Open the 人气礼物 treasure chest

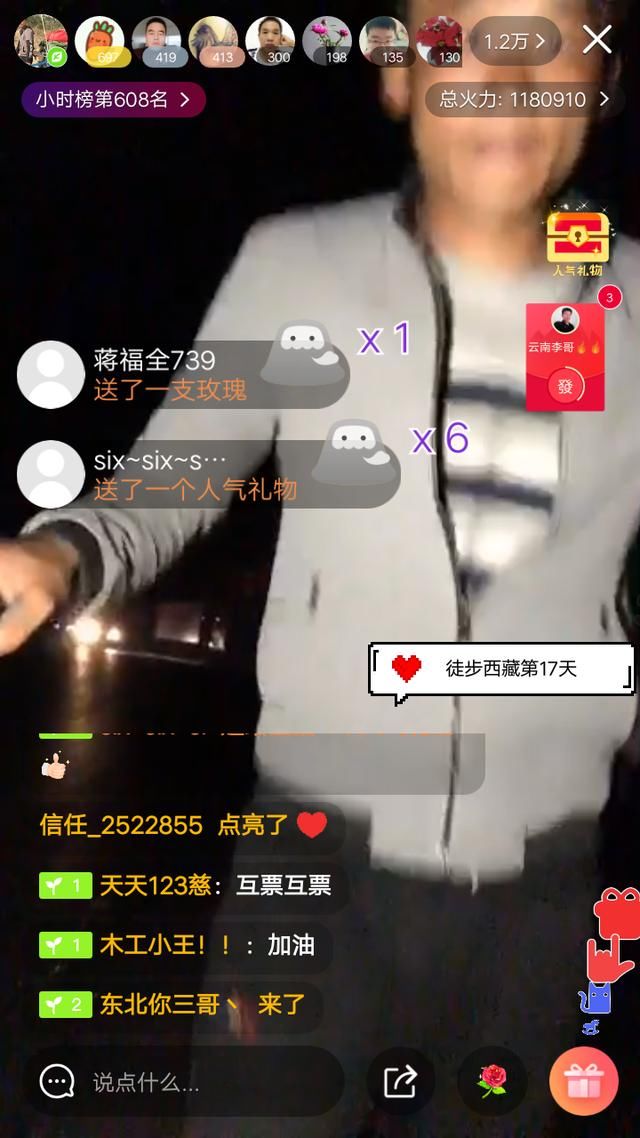[577, 240]
